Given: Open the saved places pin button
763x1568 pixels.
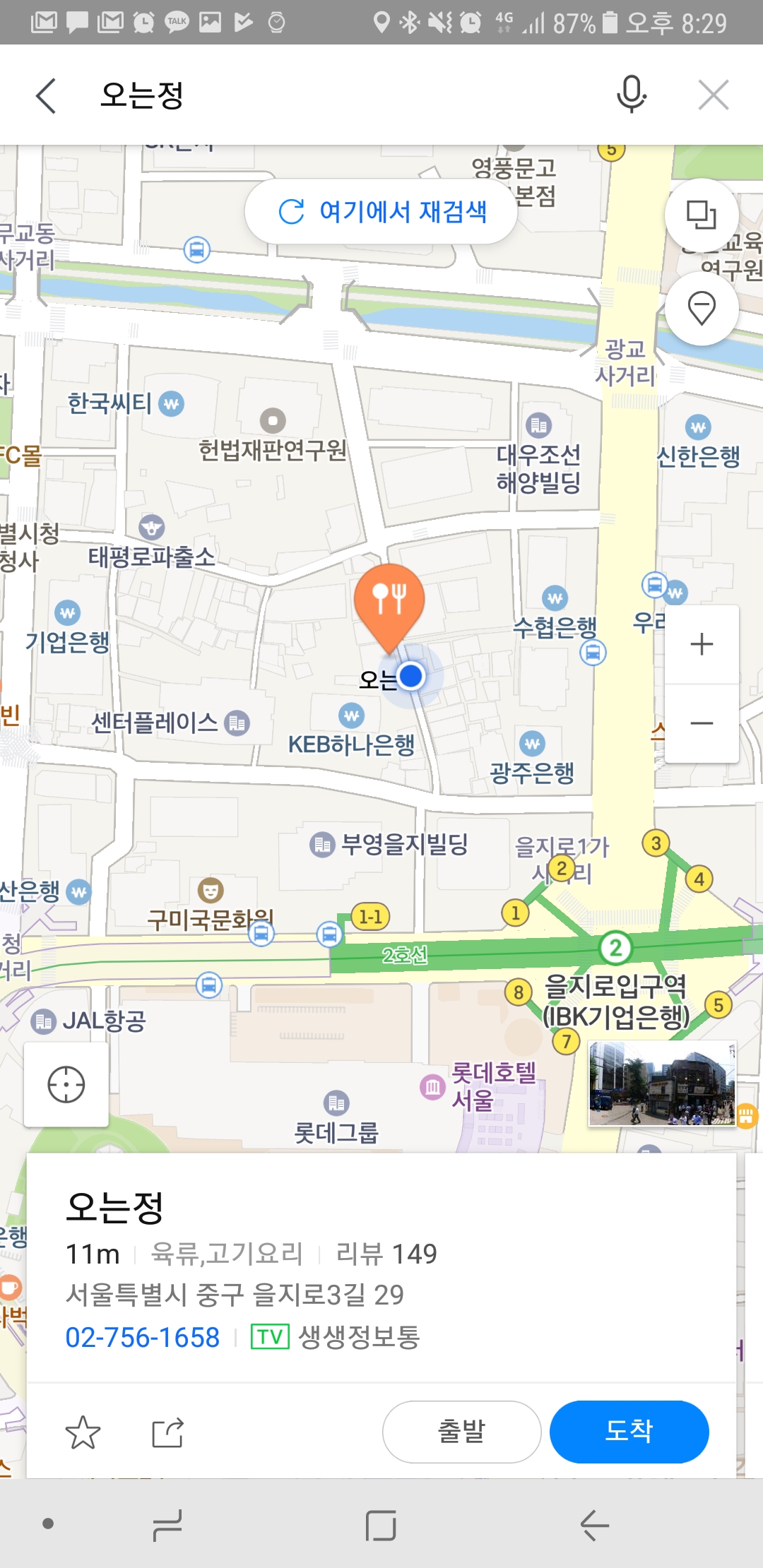Looking at the screenshot, I should (x=702, y=309).
